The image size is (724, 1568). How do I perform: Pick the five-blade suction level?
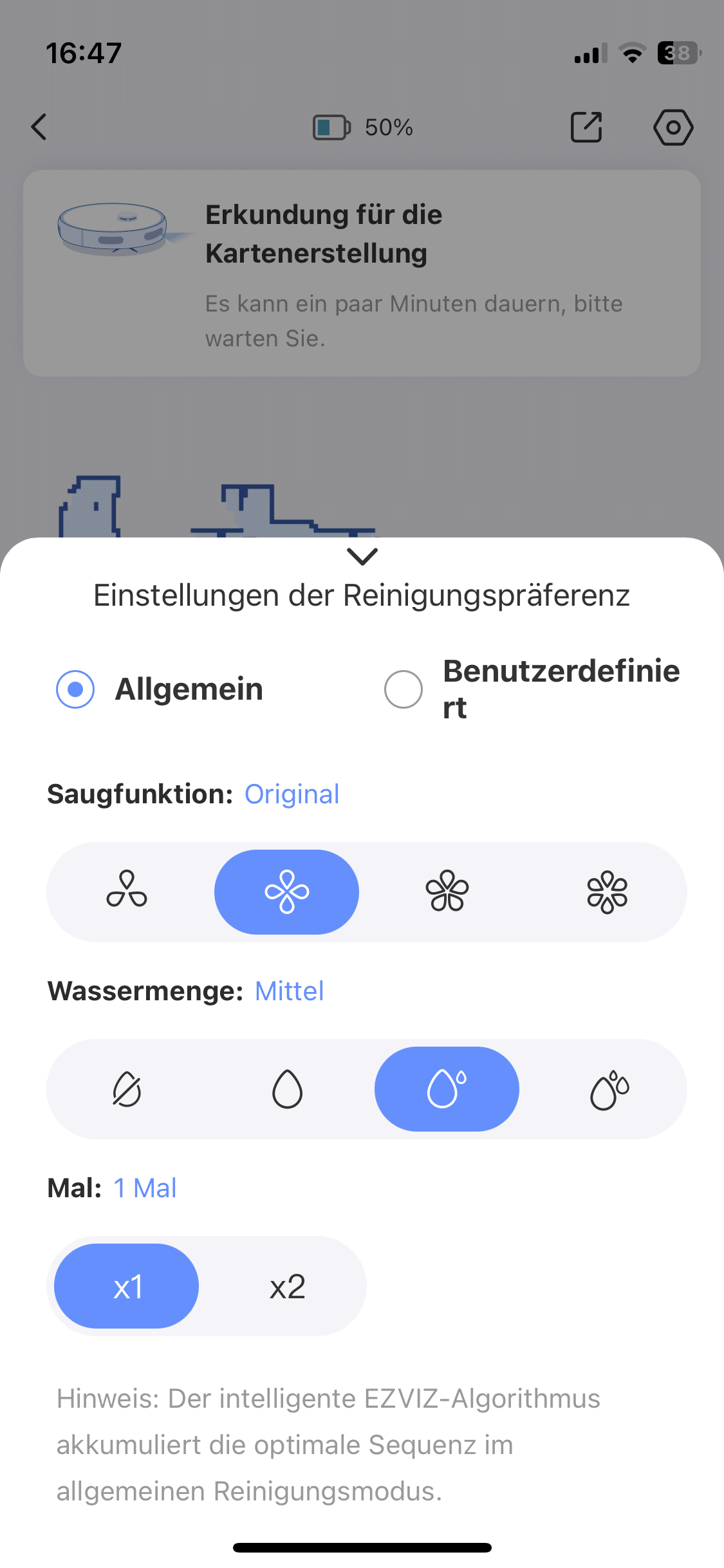pos(447,891)
